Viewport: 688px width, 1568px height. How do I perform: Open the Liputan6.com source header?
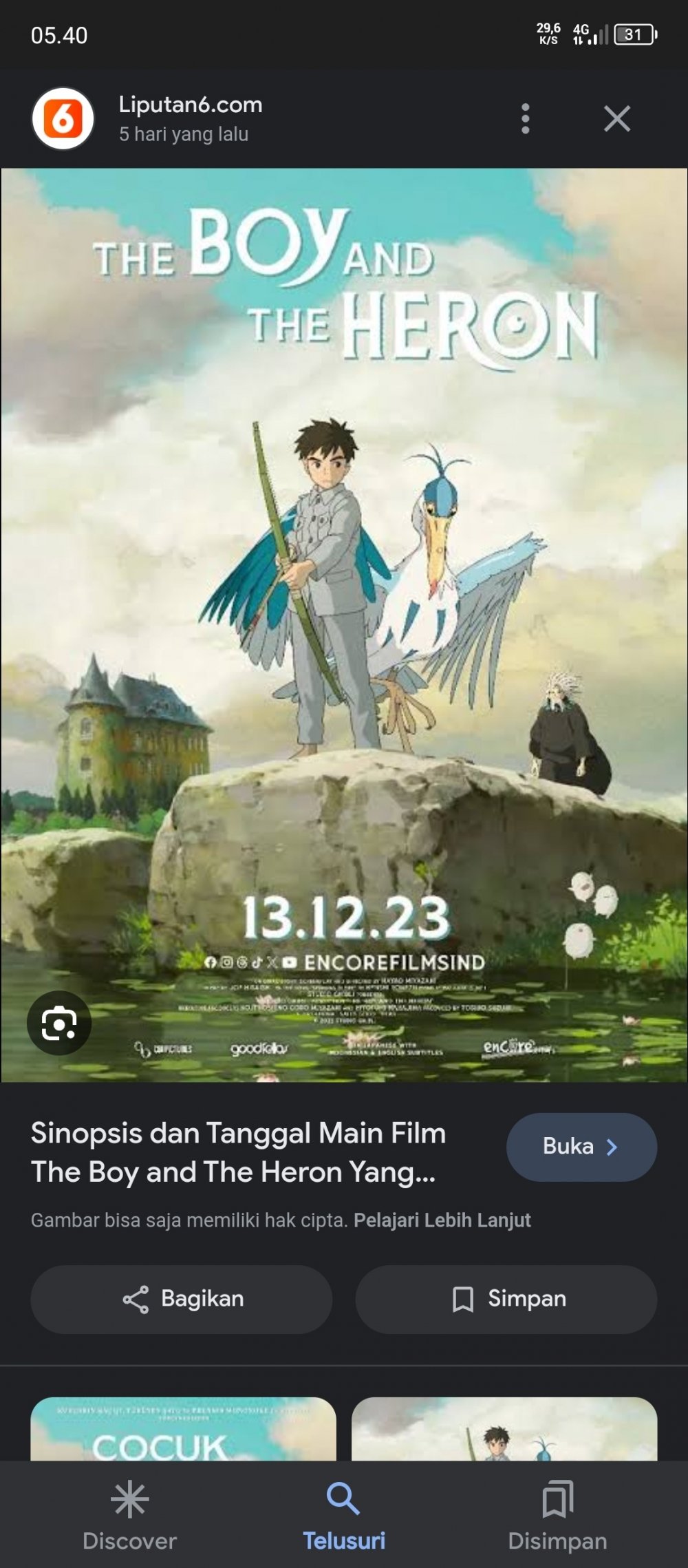190,118
